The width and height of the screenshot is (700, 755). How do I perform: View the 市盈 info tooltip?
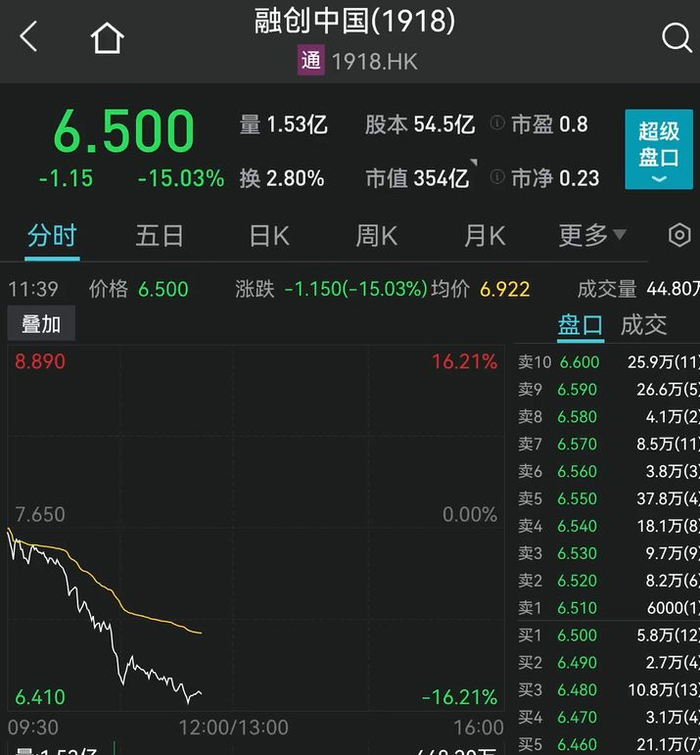[497, 124]
